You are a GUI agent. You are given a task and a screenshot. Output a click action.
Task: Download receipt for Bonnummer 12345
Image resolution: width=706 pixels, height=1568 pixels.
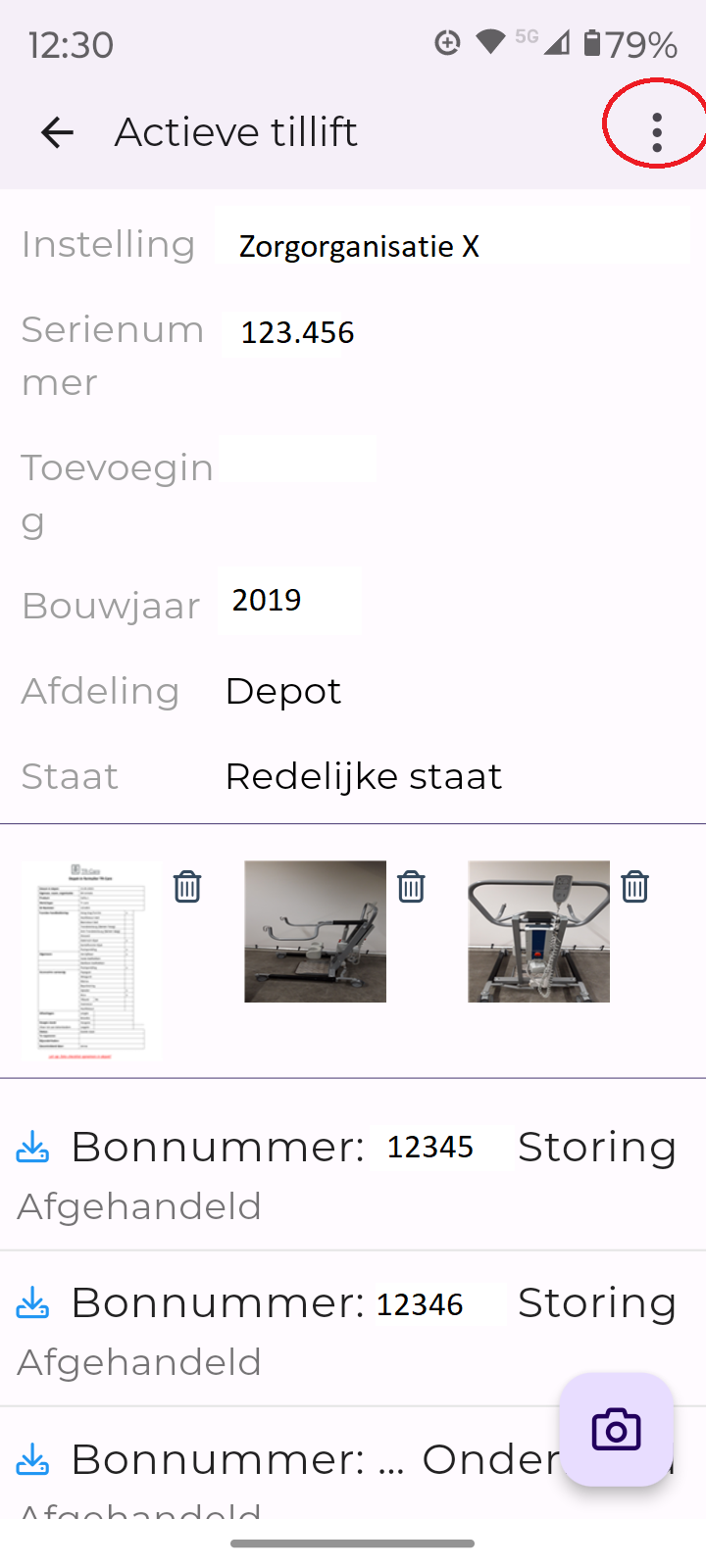click(33, 1147)
